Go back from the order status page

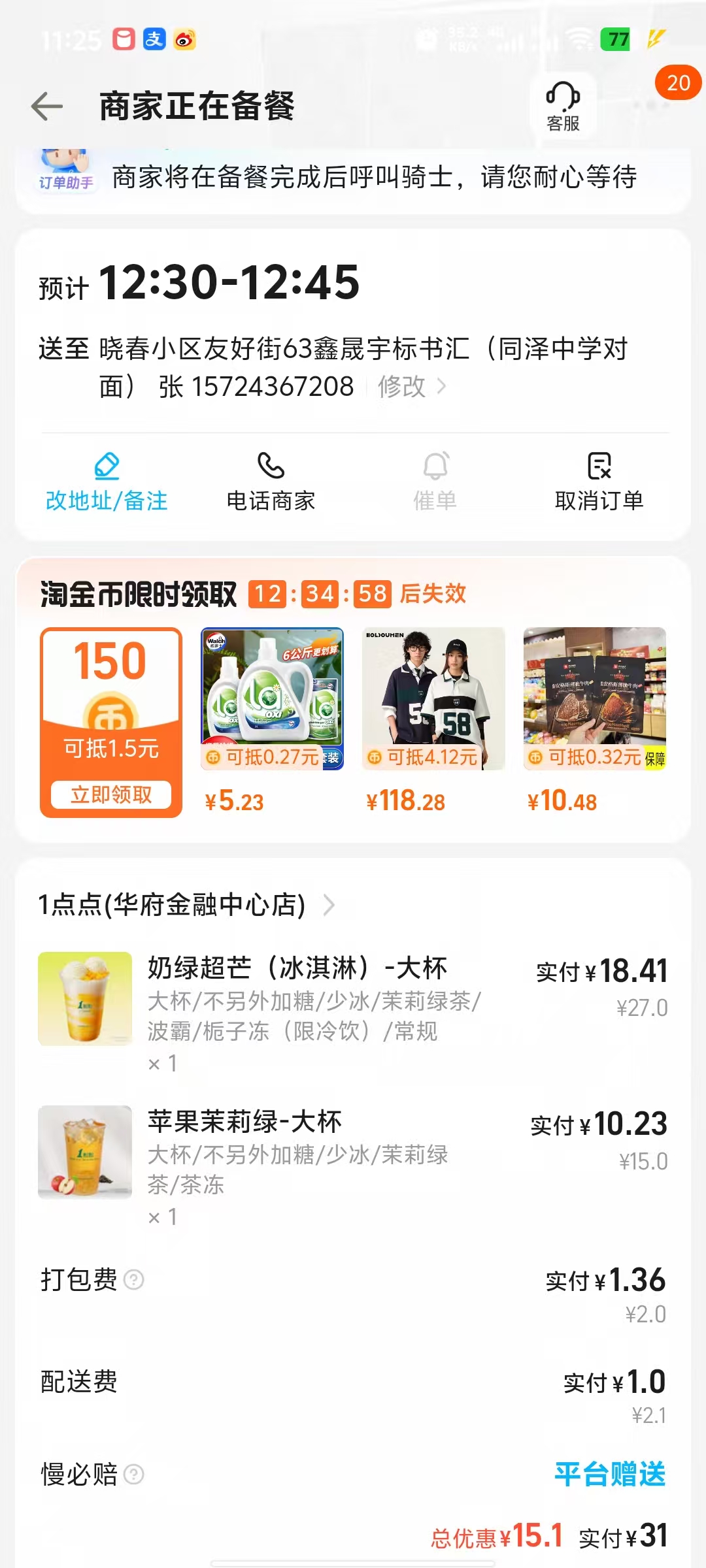pyautogui.click(x=47, y=106)
